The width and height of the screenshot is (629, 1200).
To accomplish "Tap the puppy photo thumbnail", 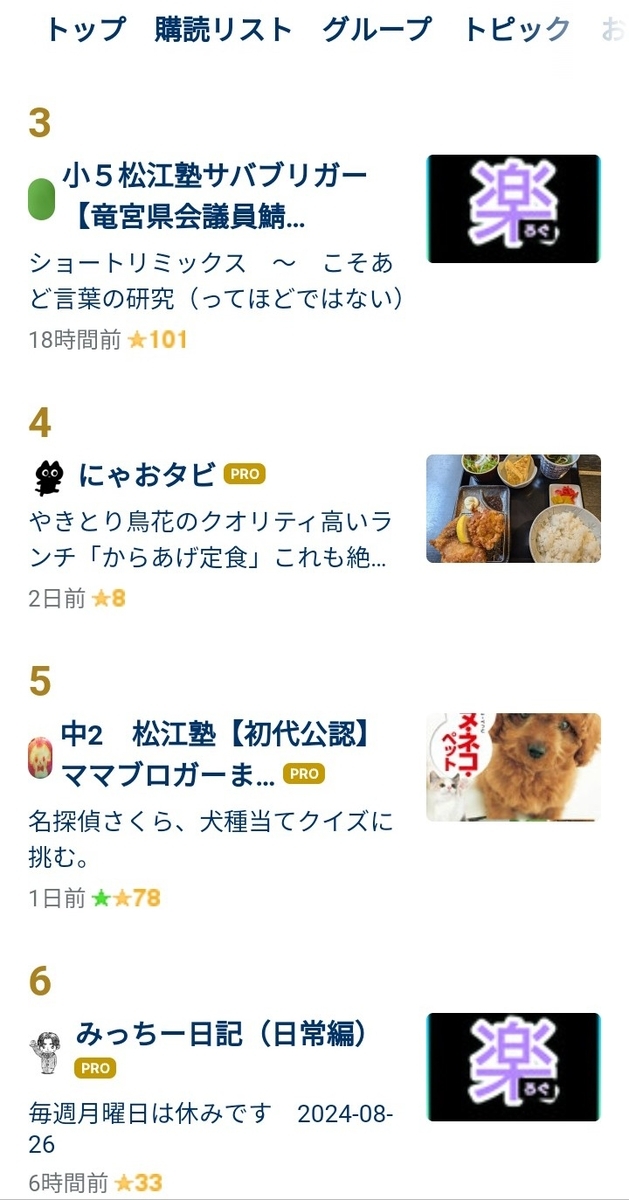I will [513, 767].
